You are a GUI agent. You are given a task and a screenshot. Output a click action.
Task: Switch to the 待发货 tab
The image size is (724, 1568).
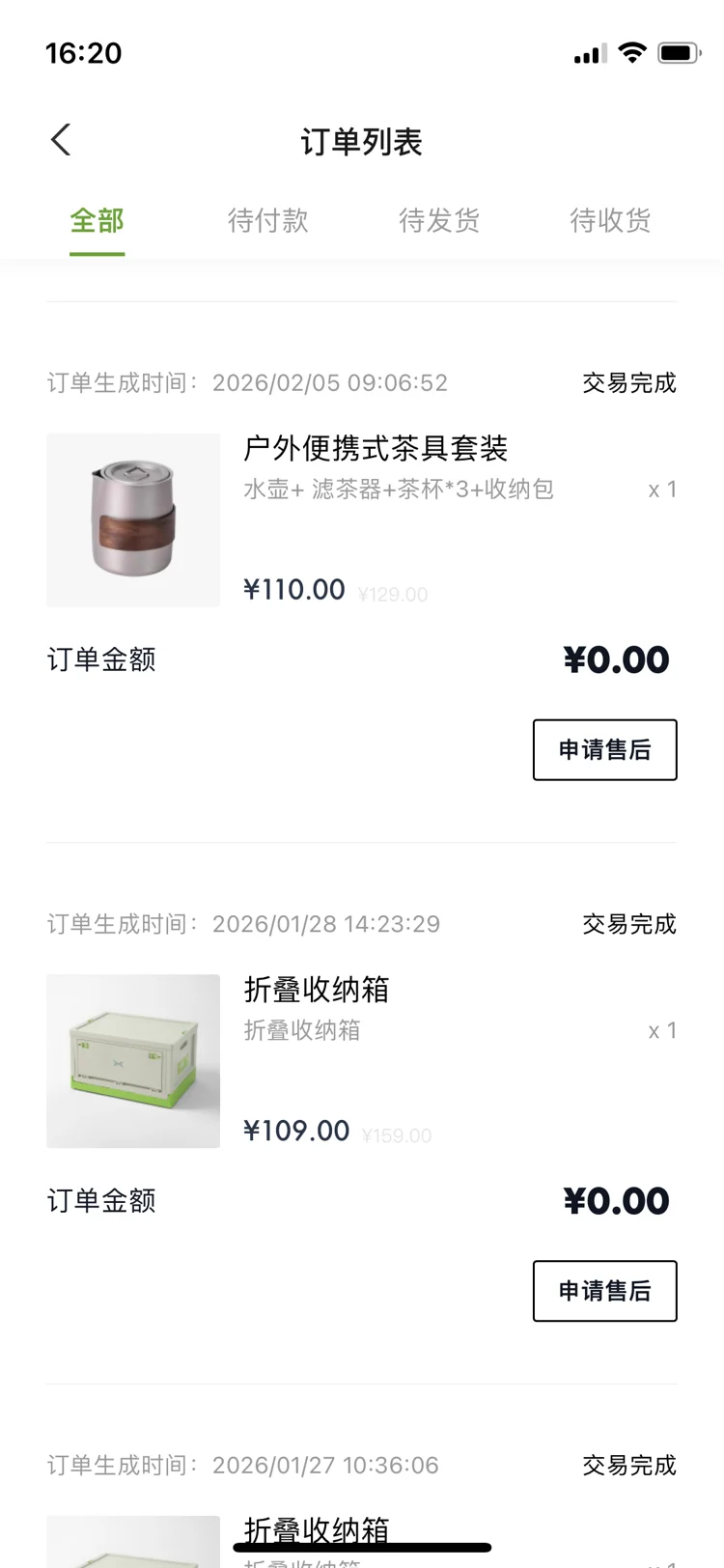[x=439, y=221]
